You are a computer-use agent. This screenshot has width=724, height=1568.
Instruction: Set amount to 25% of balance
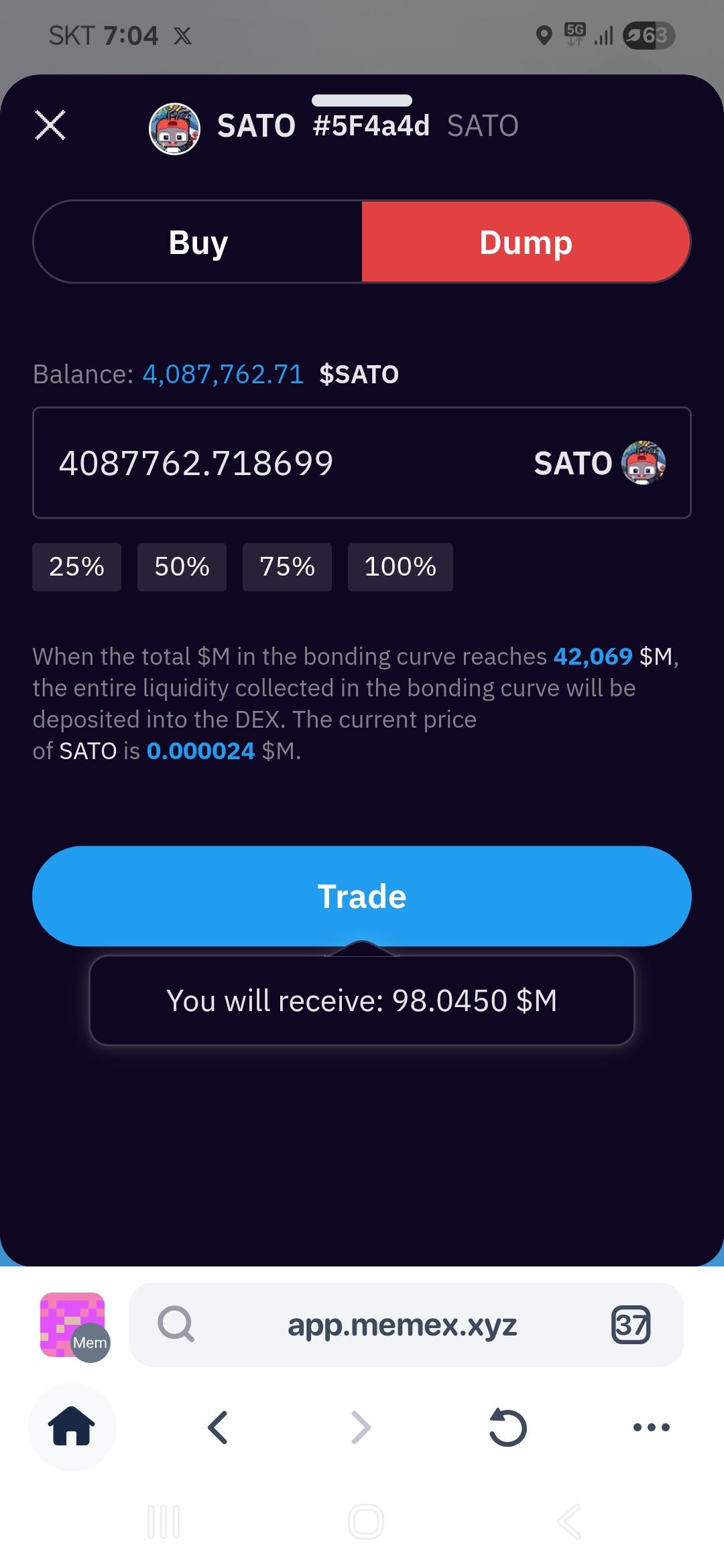pos(76,567)
